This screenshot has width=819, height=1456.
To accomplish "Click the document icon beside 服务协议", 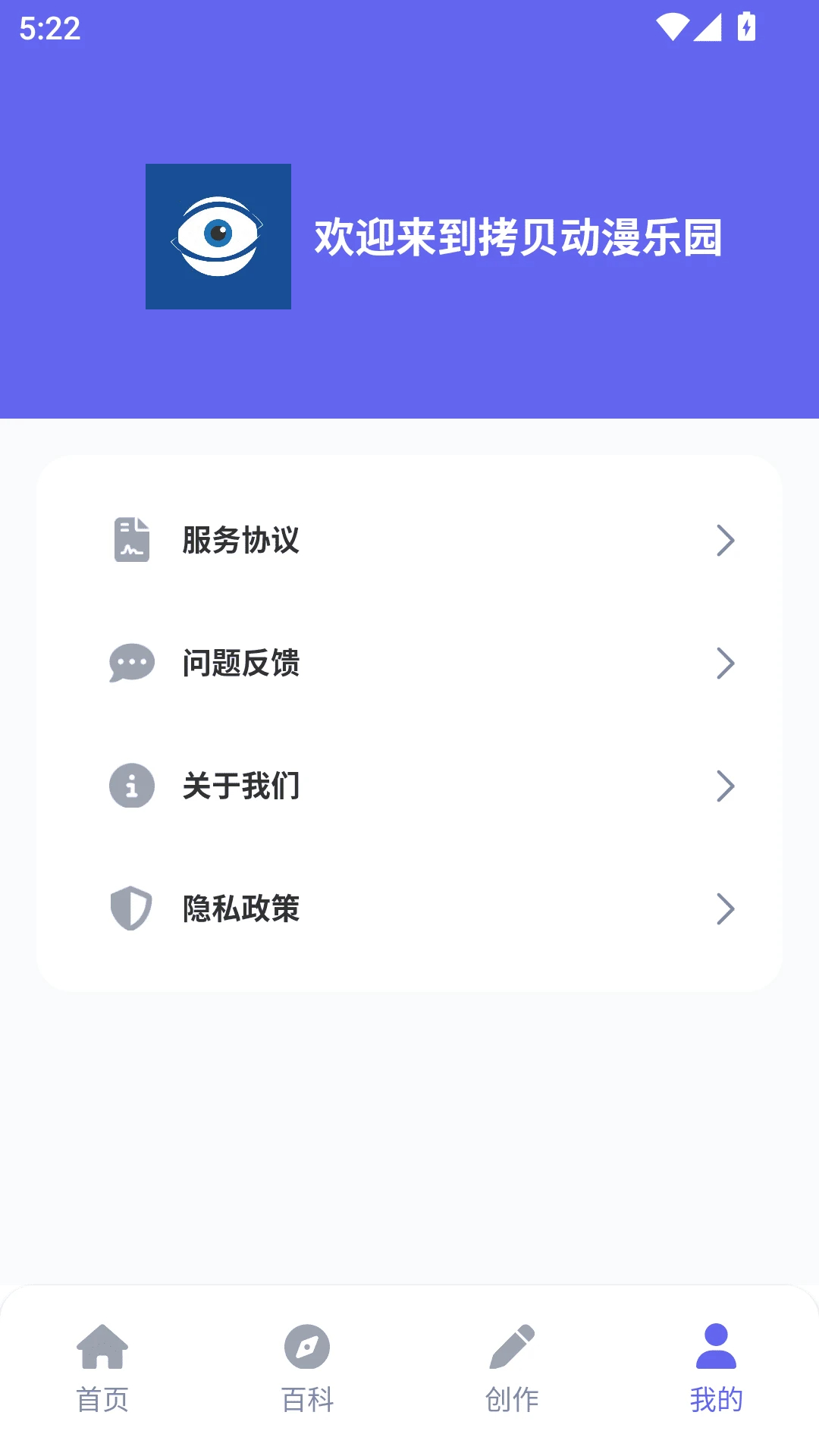I will 132,540.
